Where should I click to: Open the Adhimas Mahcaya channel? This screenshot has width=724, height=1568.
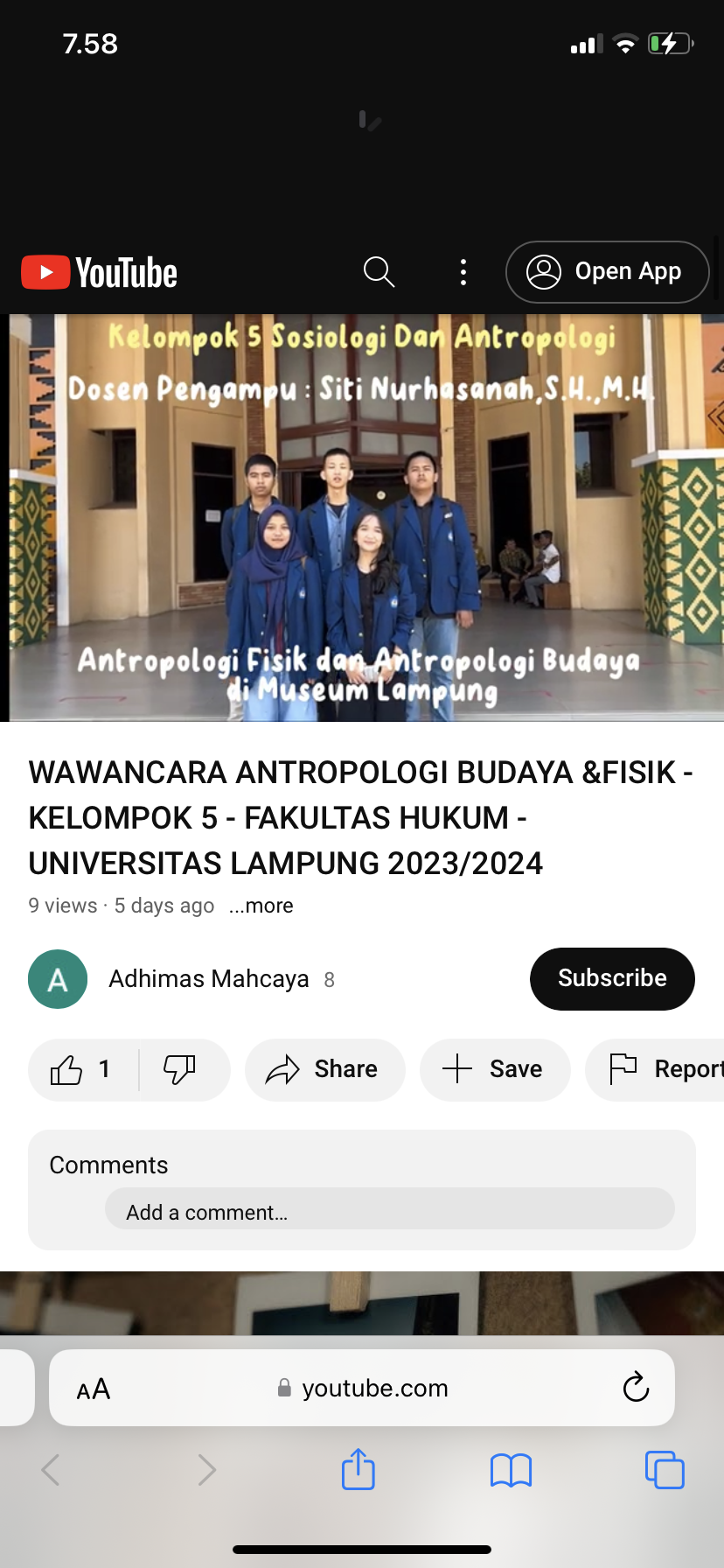coord(208,979)
